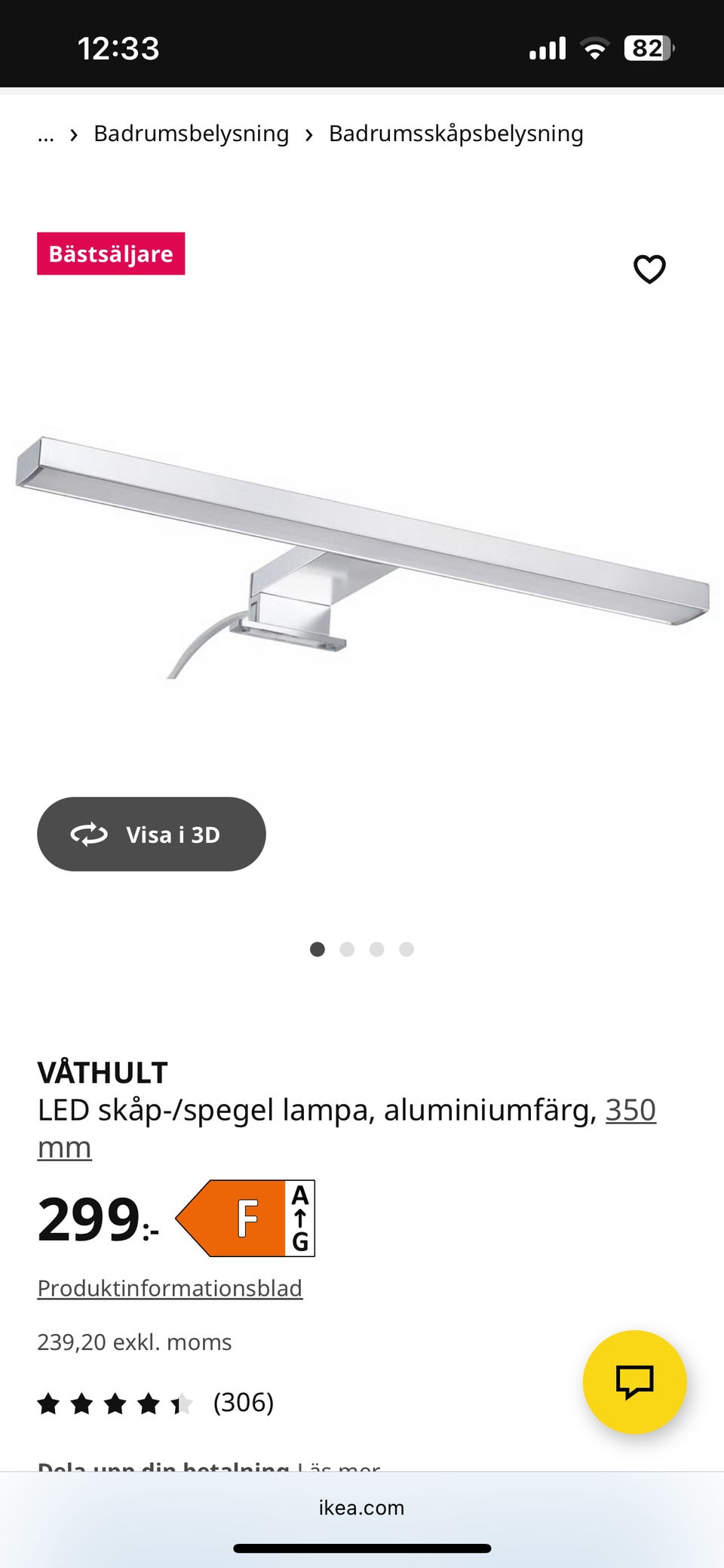Click the fourth carousel pagination dot
The image size is (724, 1568).
(x=407, y=948)
